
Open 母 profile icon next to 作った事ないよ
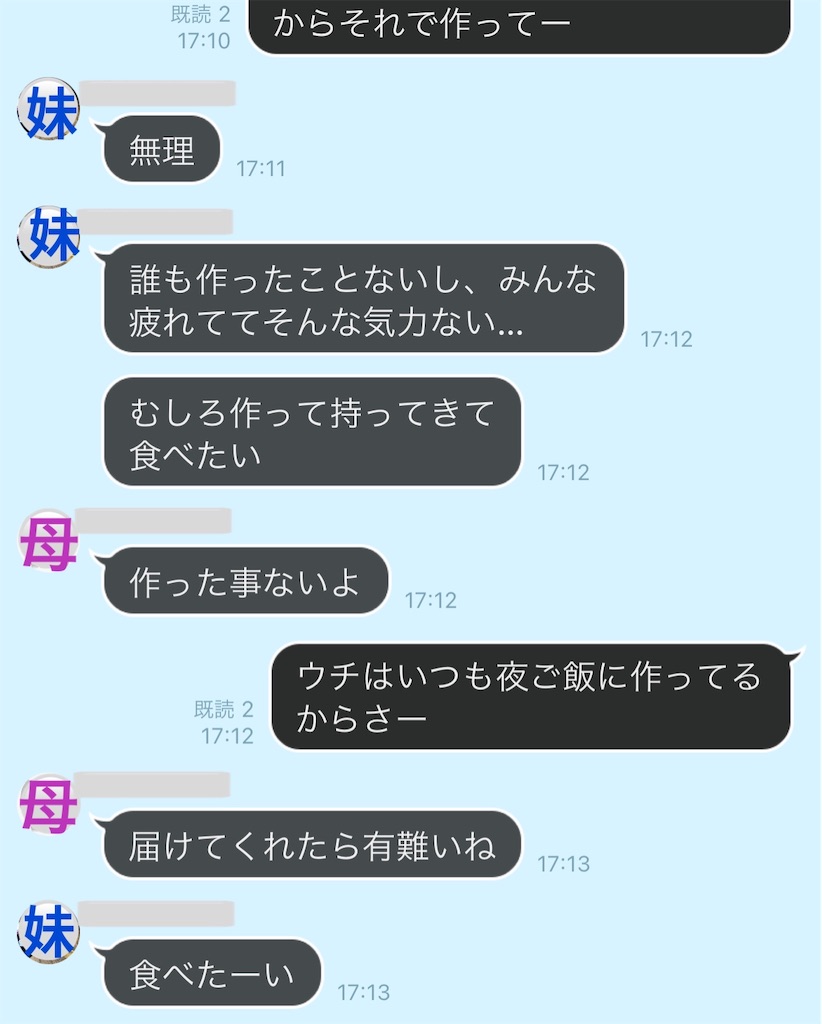(x=48, y=543)
